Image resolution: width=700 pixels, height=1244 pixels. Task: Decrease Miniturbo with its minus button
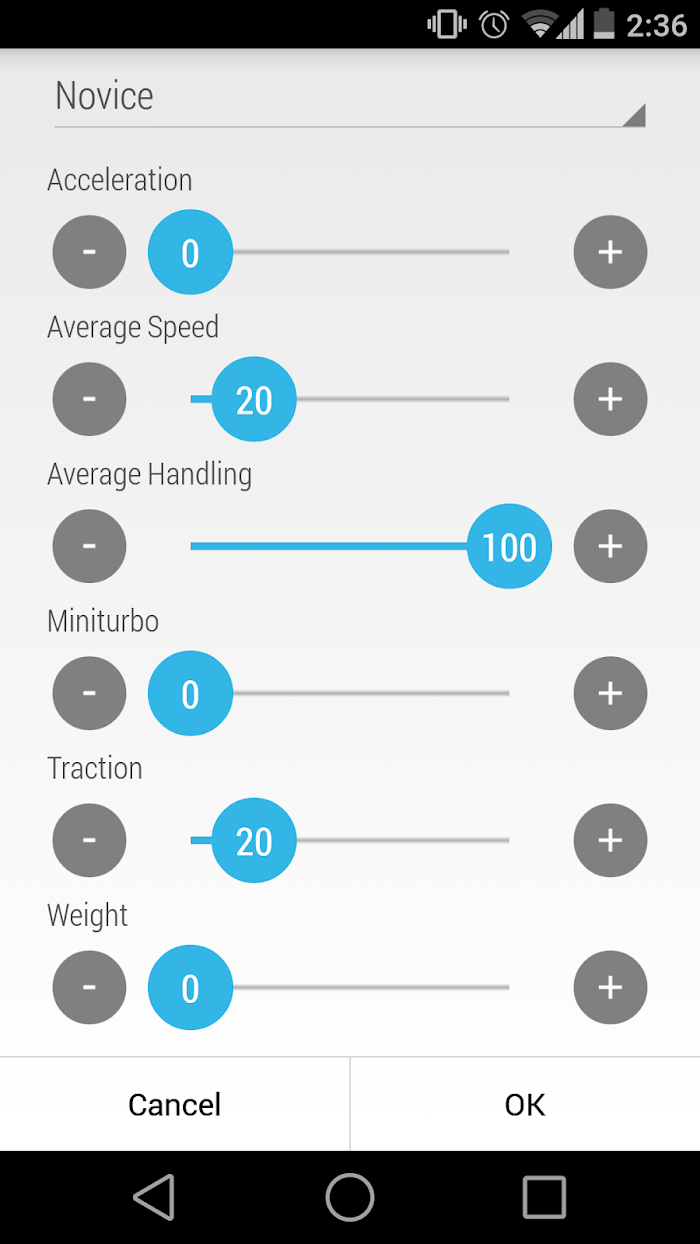pos(89,693)
